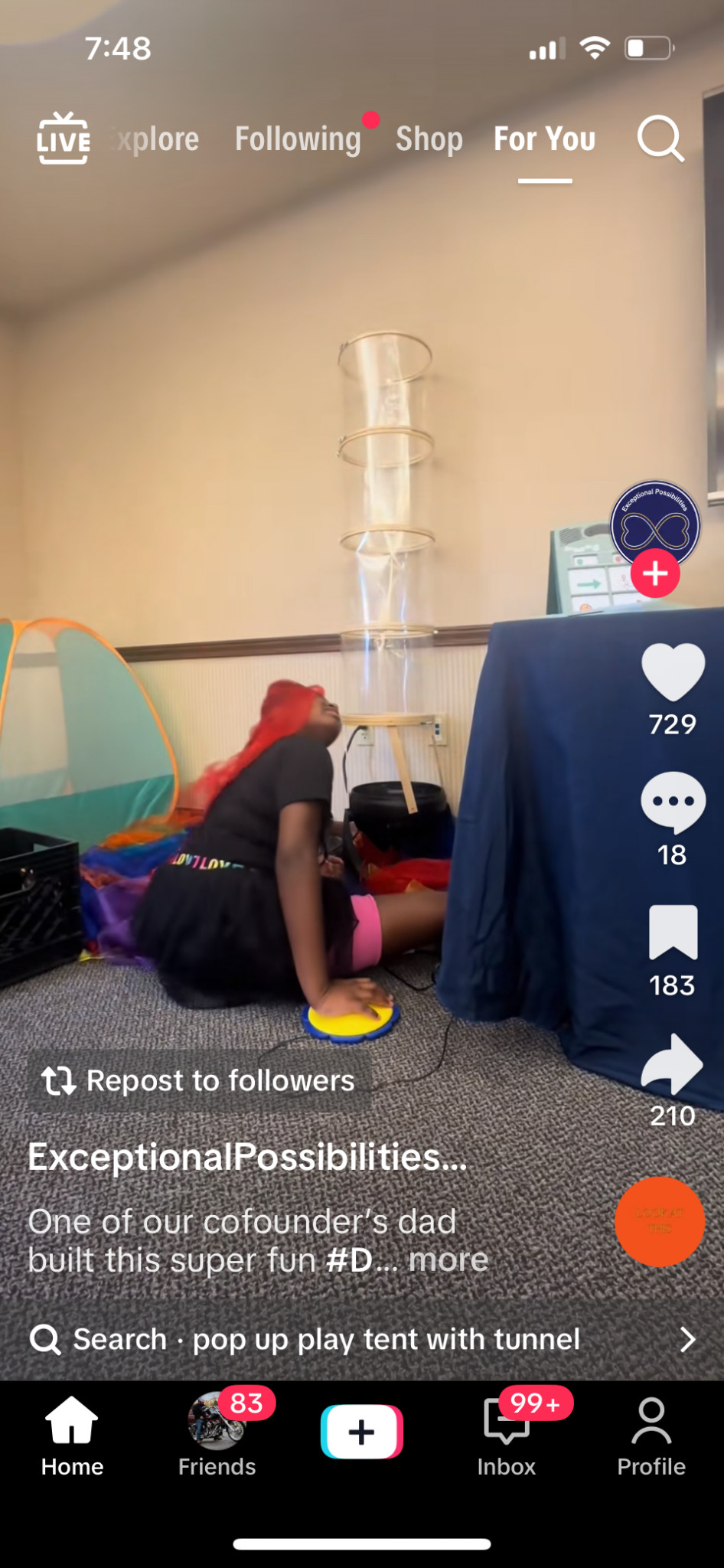Open the Inbox tab
This screenshot has height=1568, width=724.
pyautogui.click(x=507, y=1435)
